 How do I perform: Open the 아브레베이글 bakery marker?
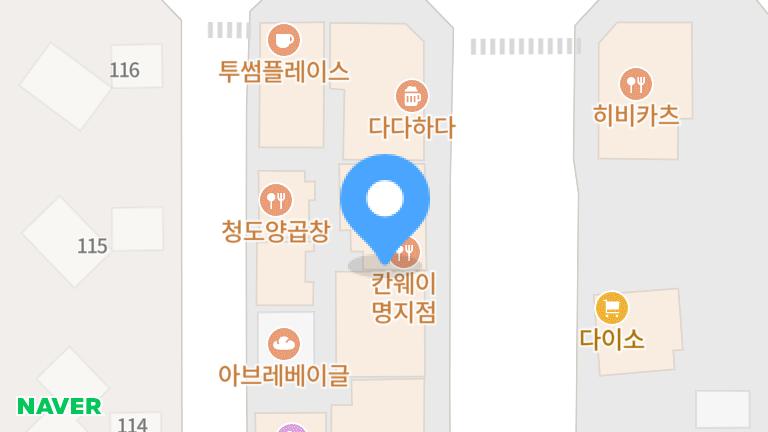(284, 345)
